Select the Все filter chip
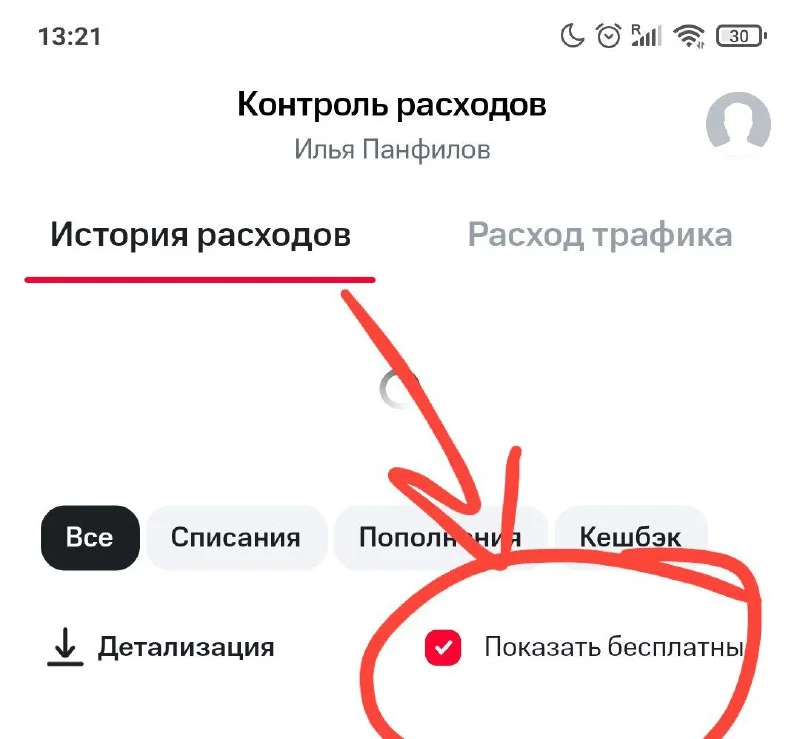 [x=89, y=537]
